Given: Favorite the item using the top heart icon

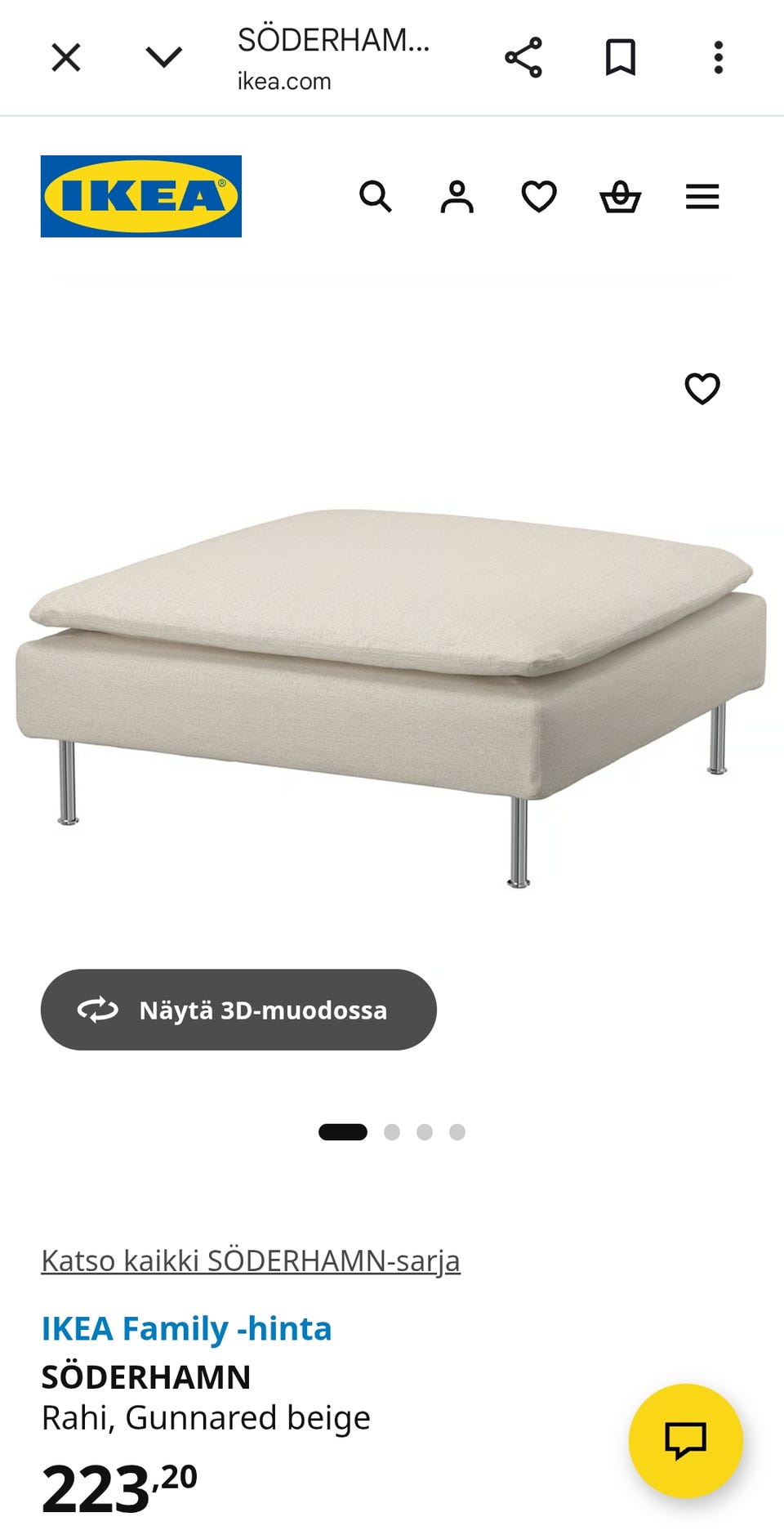Looking at the screenshot, I should pyautogui.click(x=701, y=390).
